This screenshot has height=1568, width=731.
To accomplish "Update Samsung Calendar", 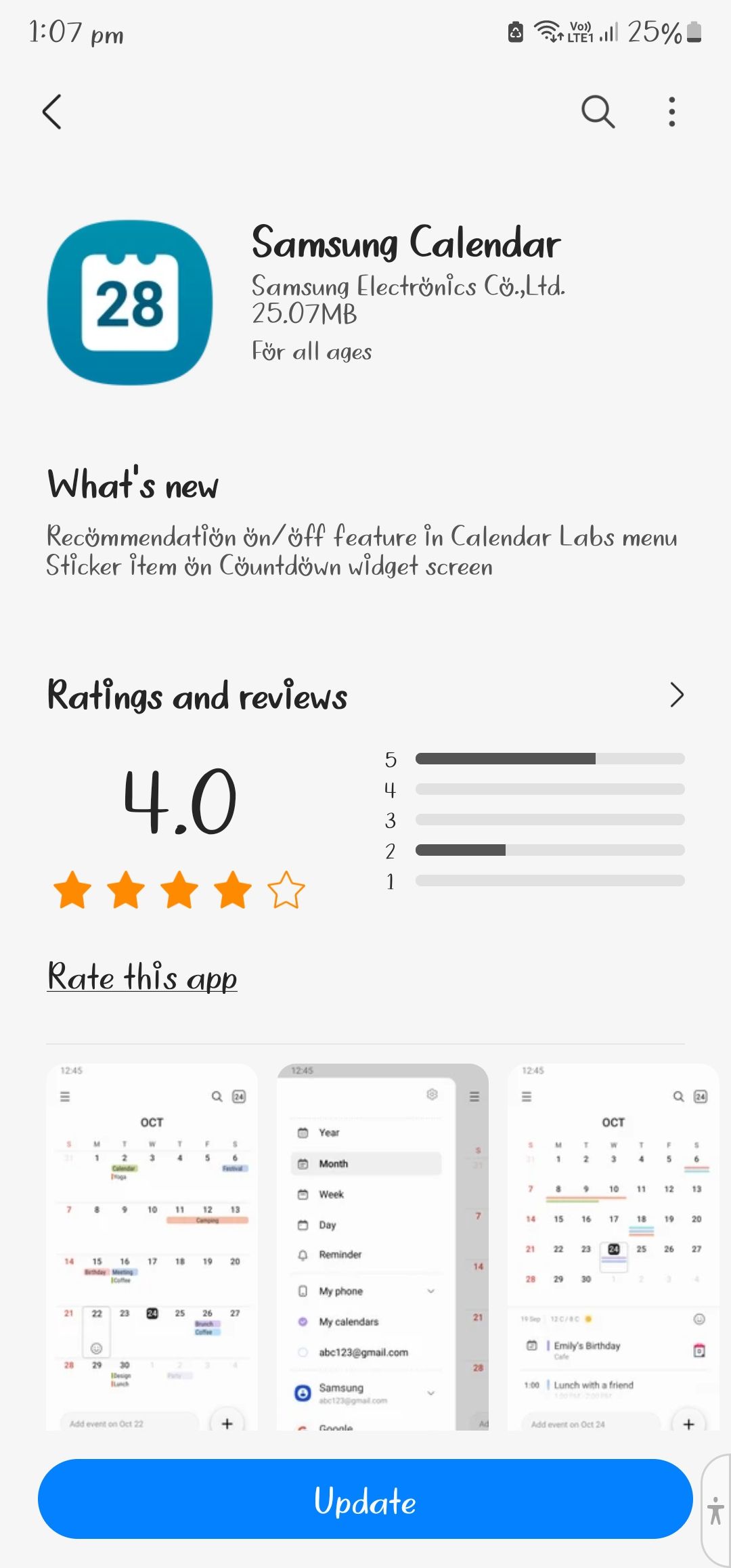I will click(365, 1500).
